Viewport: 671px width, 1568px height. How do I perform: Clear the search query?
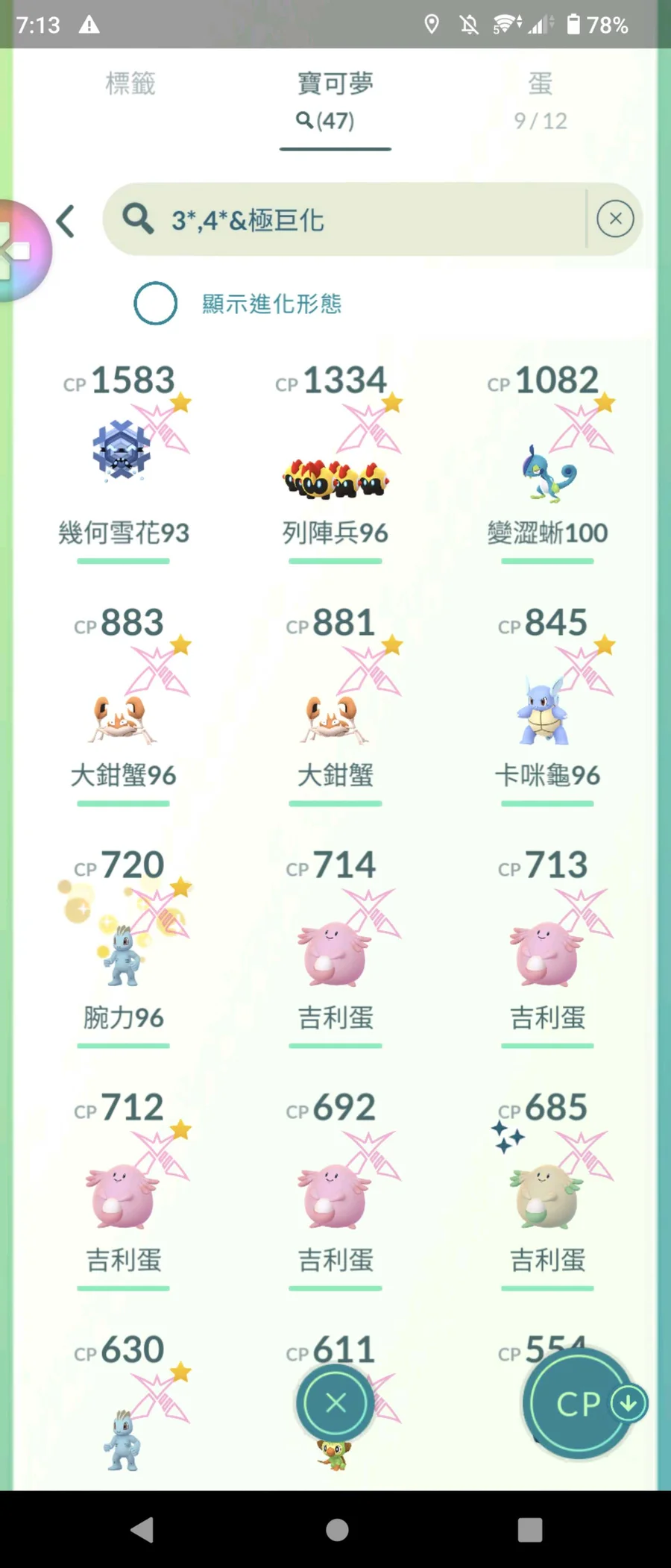point(615,219)
